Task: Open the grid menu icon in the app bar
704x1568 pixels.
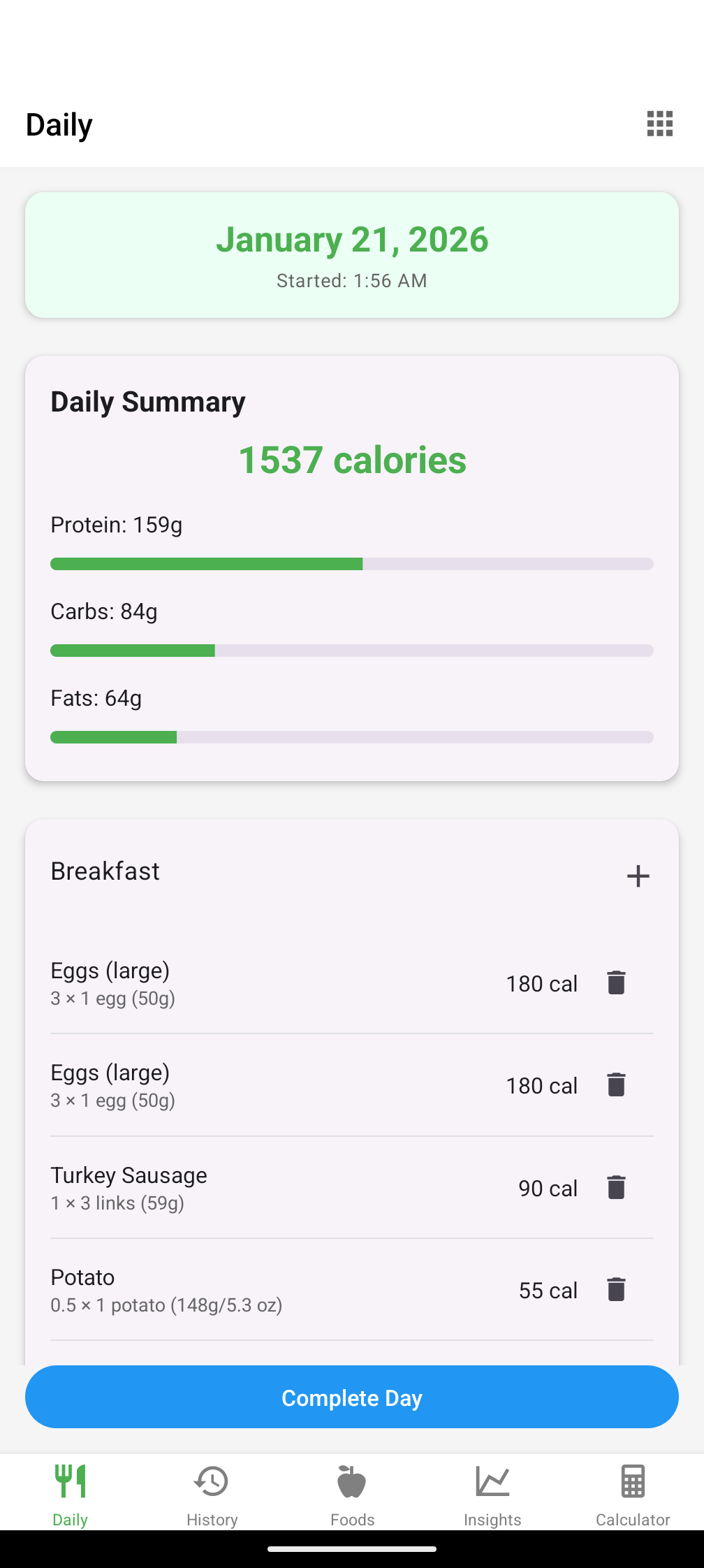Action: [x=659, y=124]
